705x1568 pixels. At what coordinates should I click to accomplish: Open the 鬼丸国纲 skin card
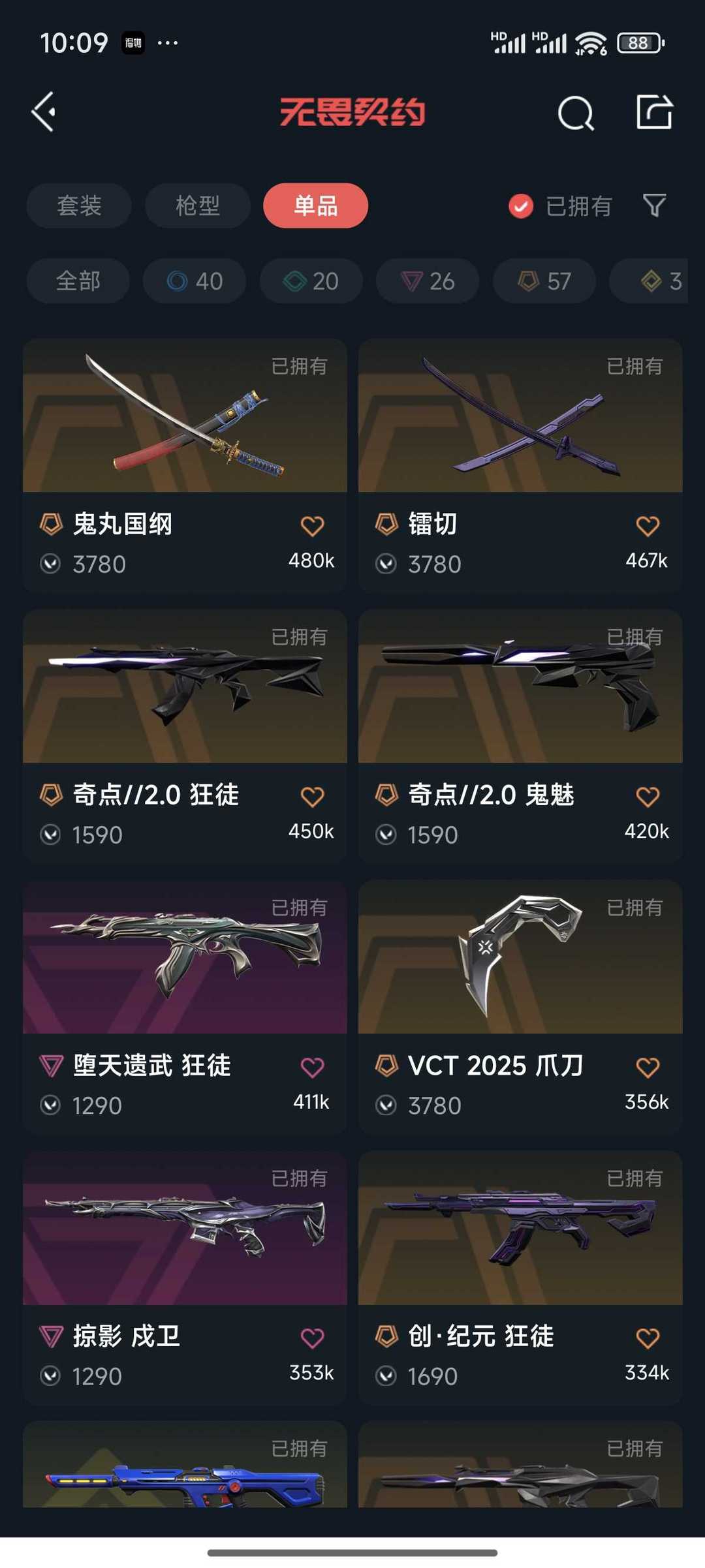[185, 465]
